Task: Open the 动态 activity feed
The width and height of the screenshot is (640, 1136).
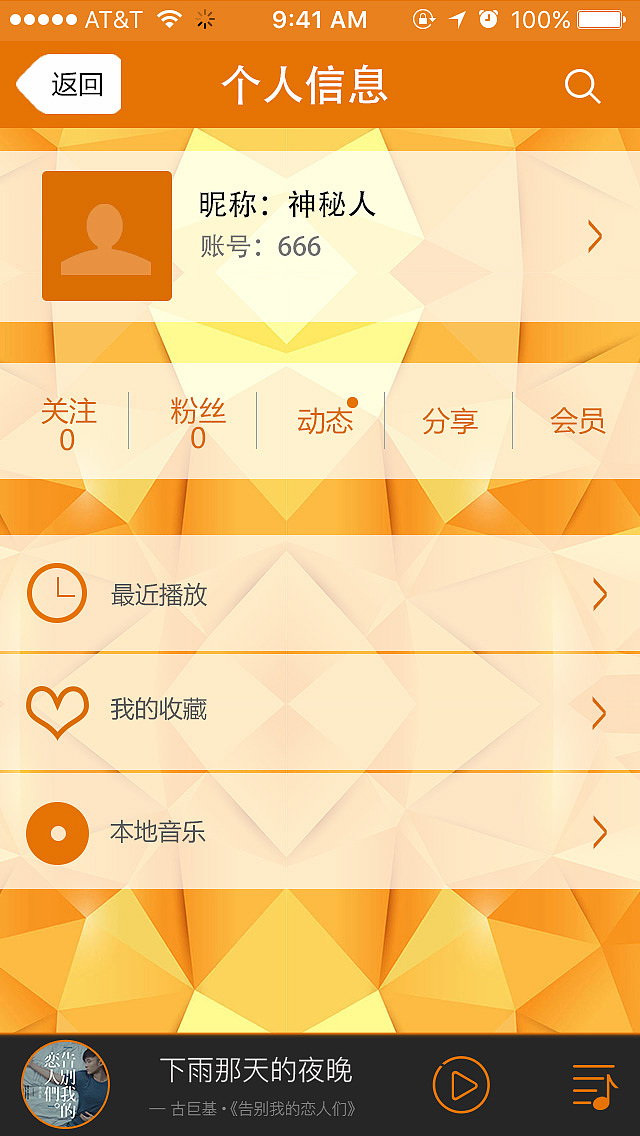Action: click(x=324, y=421)
